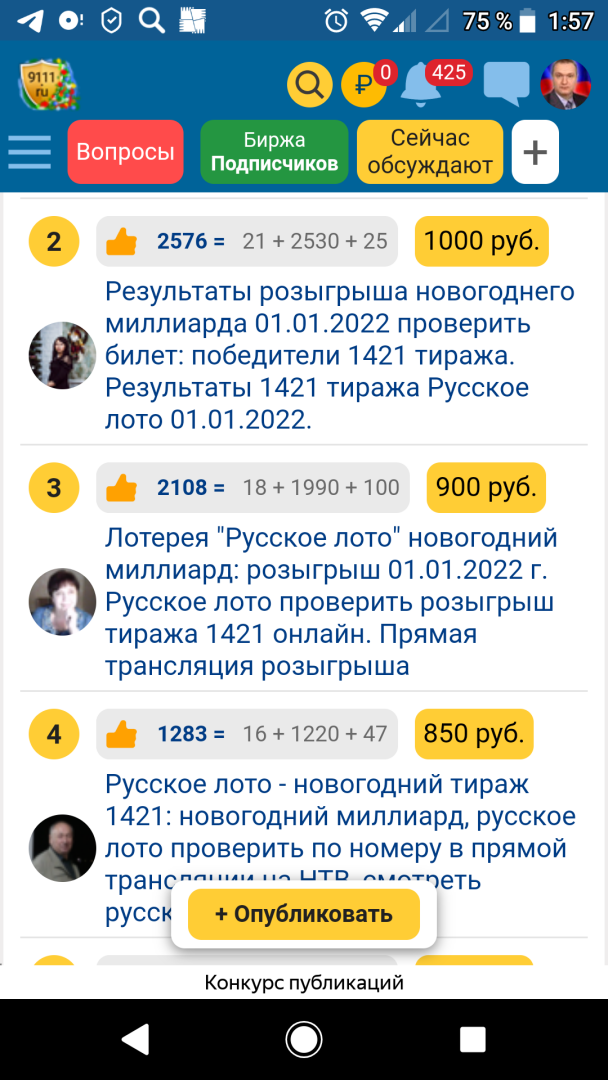Go back with system back button
The image size is (608, 1080).
click(135, 1040)
